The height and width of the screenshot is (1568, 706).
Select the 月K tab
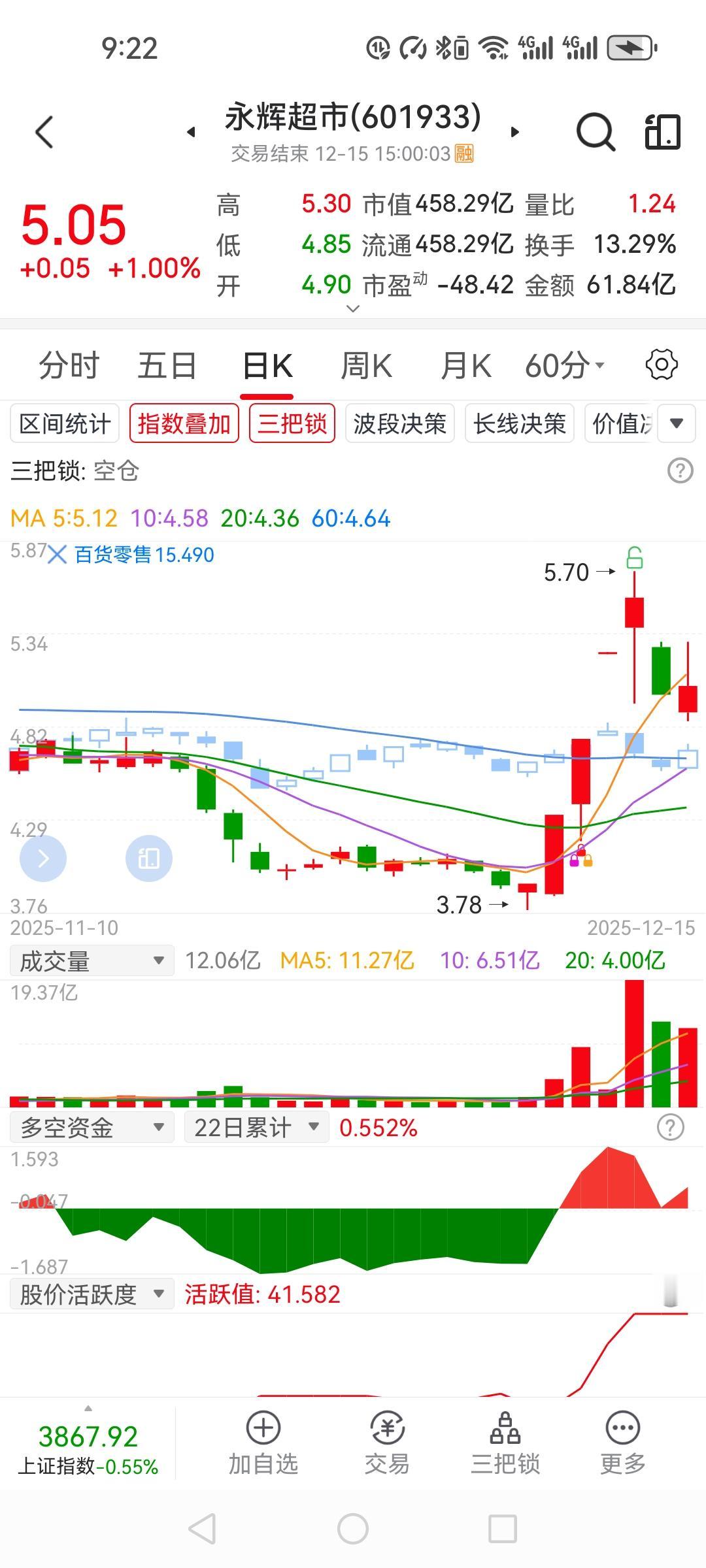465,365
